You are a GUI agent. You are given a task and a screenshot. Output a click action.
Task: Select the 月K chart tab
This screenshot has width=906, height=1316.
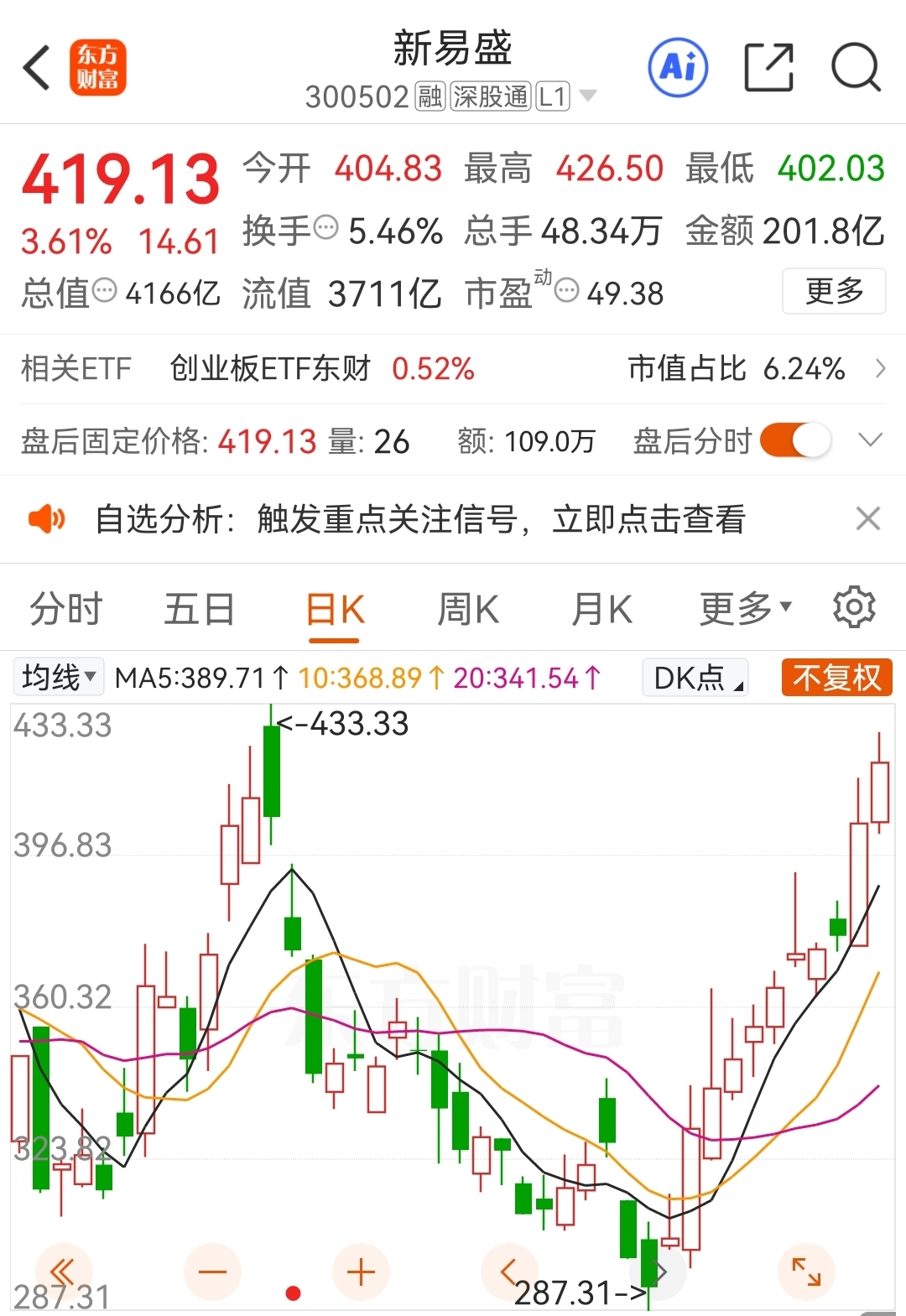601,609
